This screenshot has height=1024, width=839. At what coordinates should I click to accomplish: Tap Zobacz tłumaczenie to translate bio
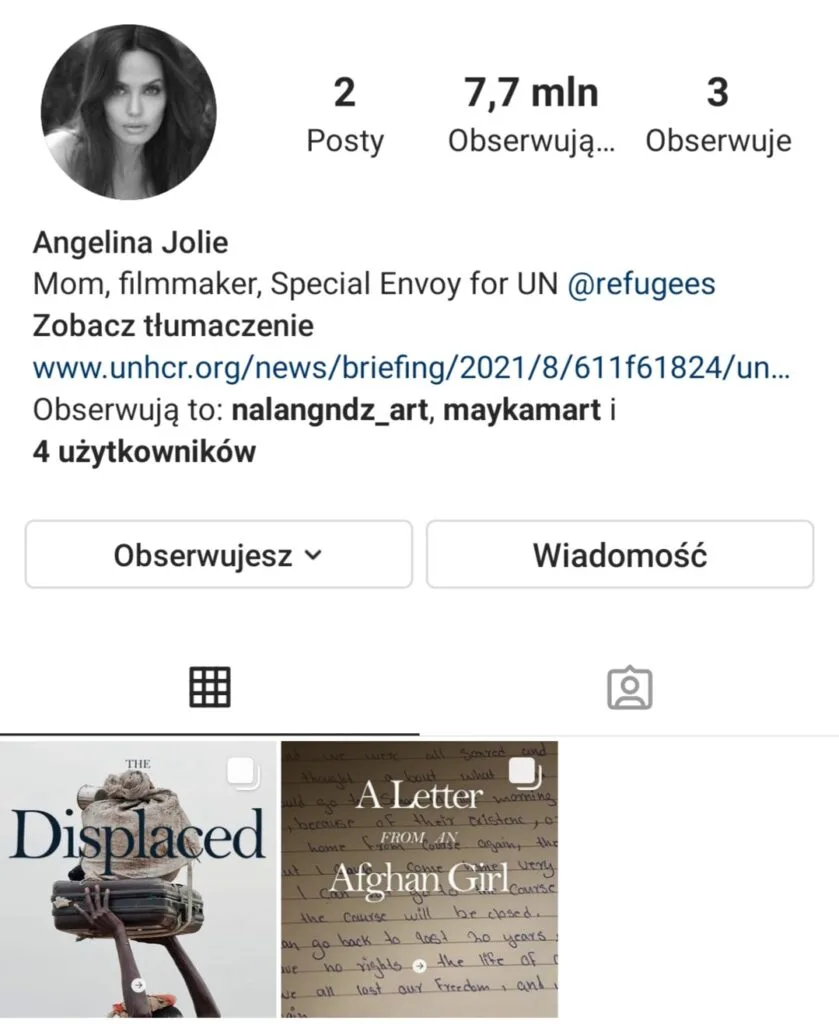(173, 326)
